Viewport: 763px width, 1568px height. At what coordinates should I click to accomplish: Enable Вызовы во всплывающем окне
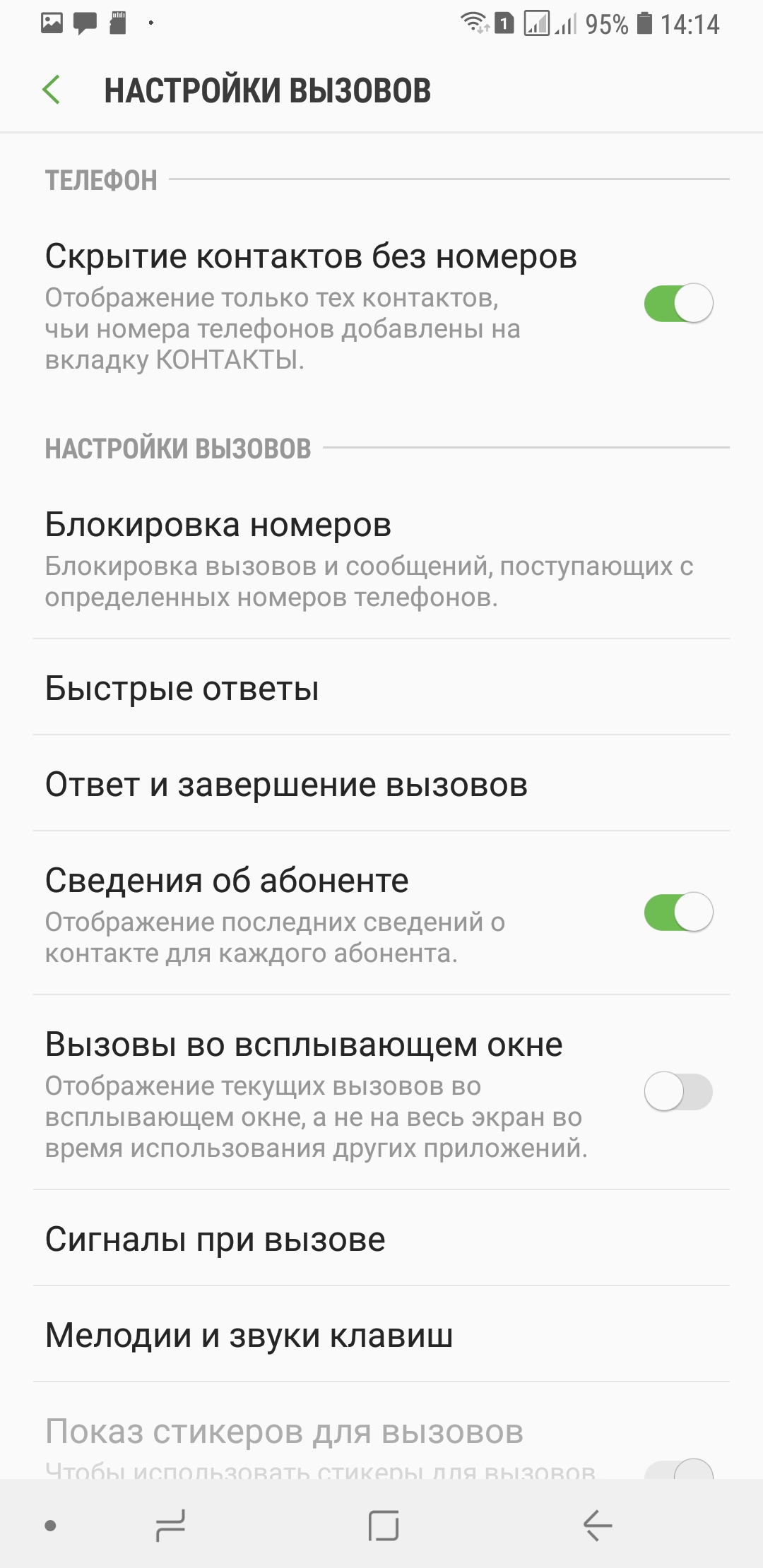678,1092
